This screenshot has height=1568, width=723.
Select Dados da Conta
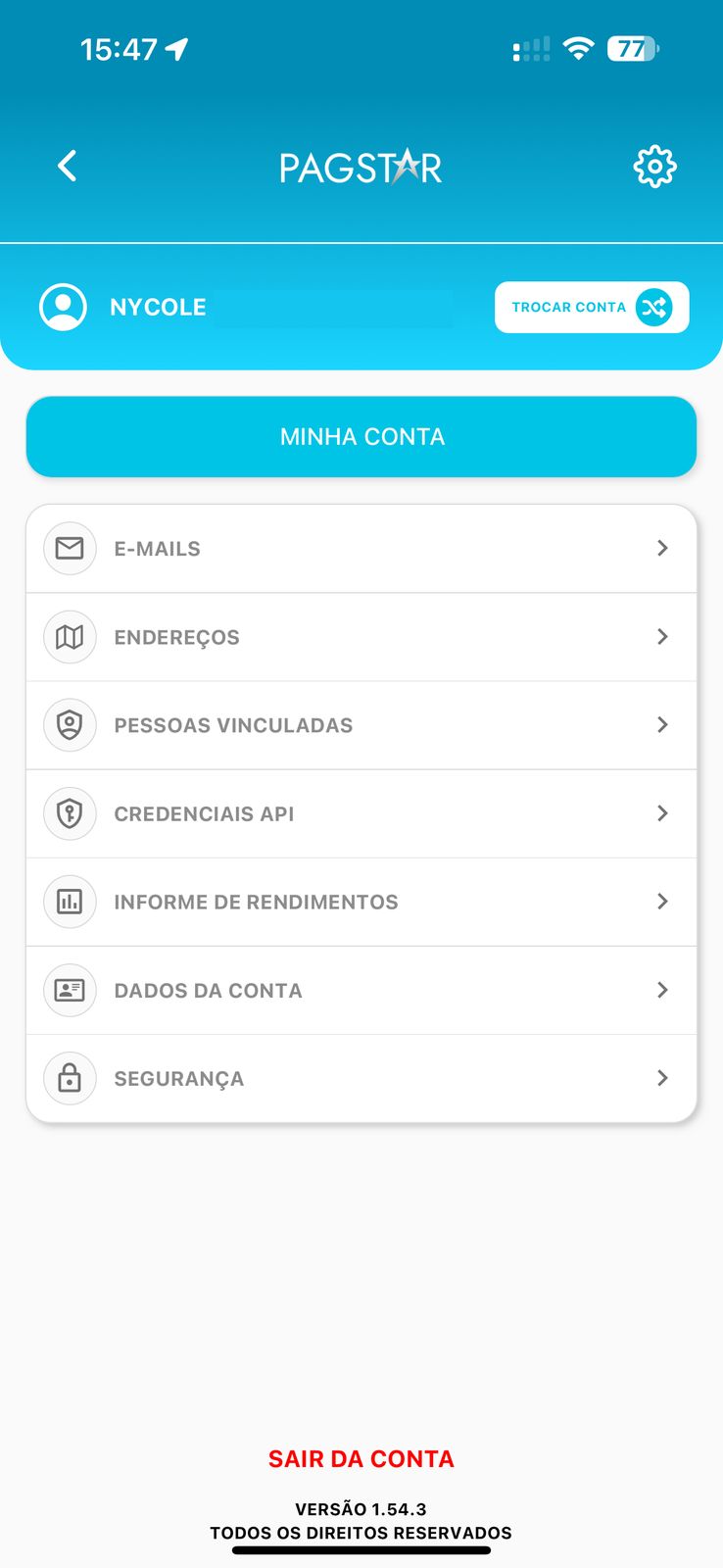coord(361,990)
